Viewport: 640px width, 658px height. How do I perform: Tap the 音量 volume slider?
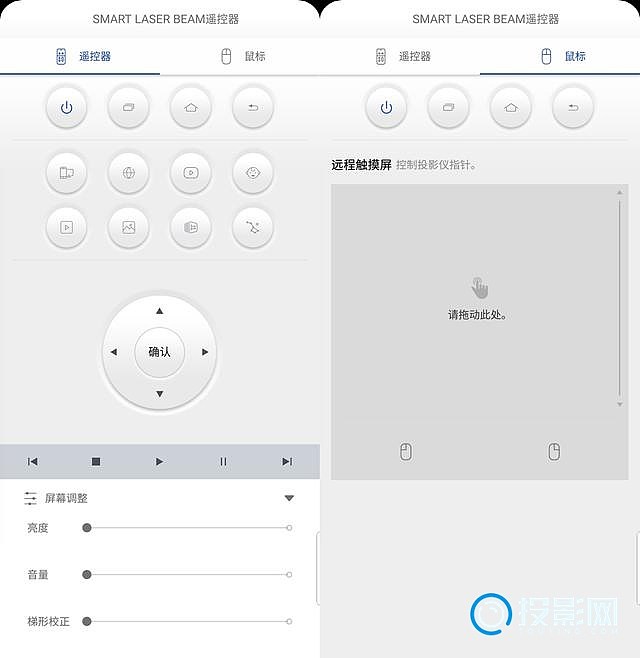click(x=188, y=575)
